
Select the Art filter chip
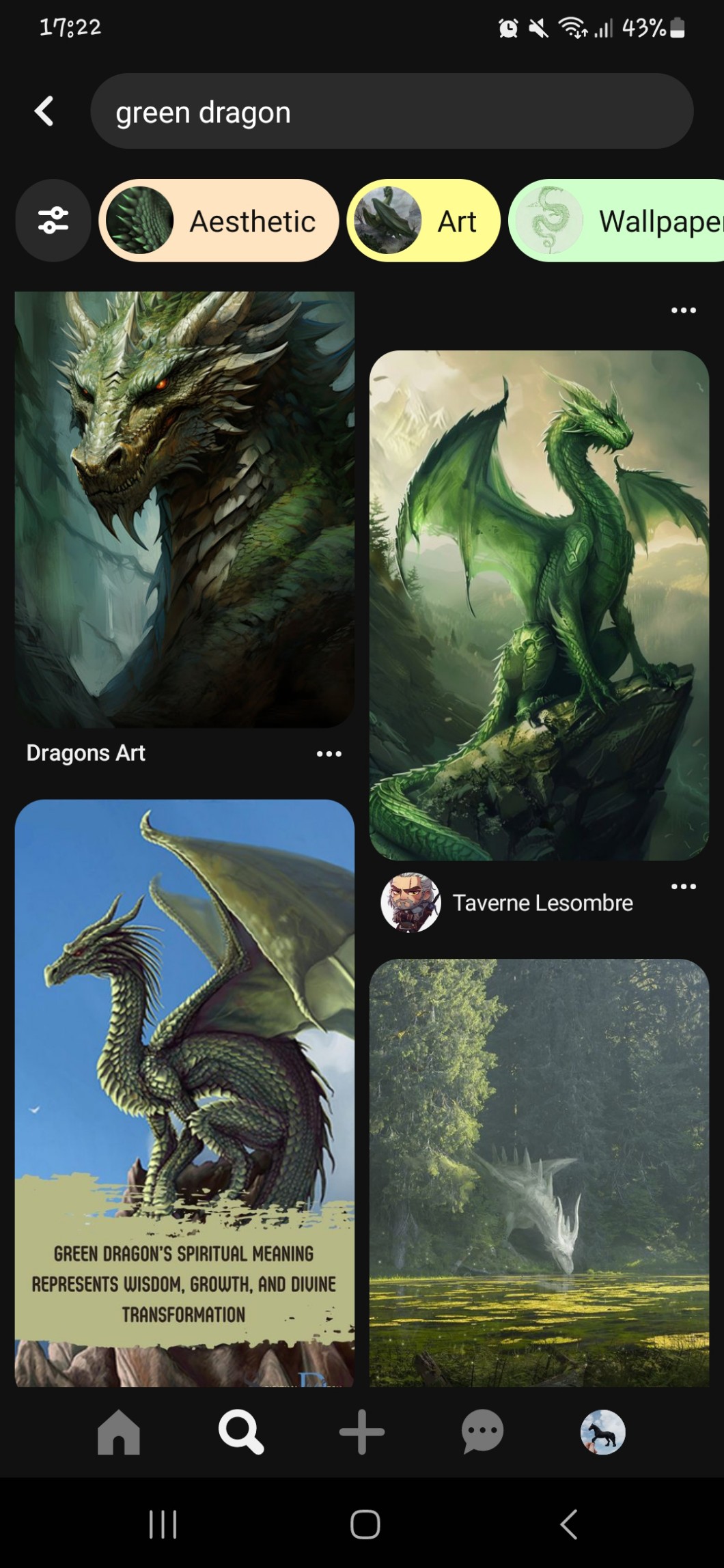pos(423,221)
